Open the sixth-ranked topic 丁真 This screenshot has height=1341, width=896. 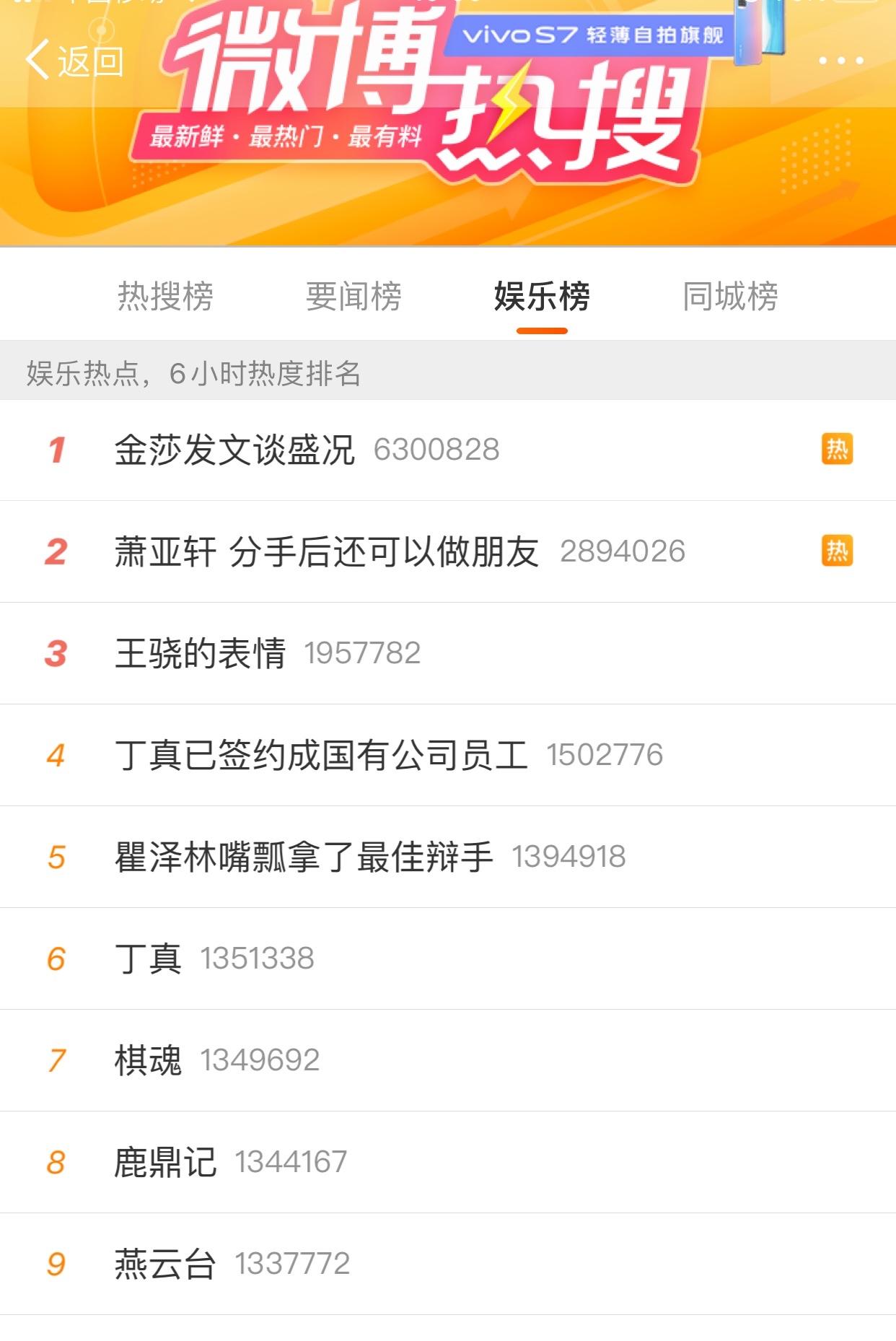coord(148,959)
